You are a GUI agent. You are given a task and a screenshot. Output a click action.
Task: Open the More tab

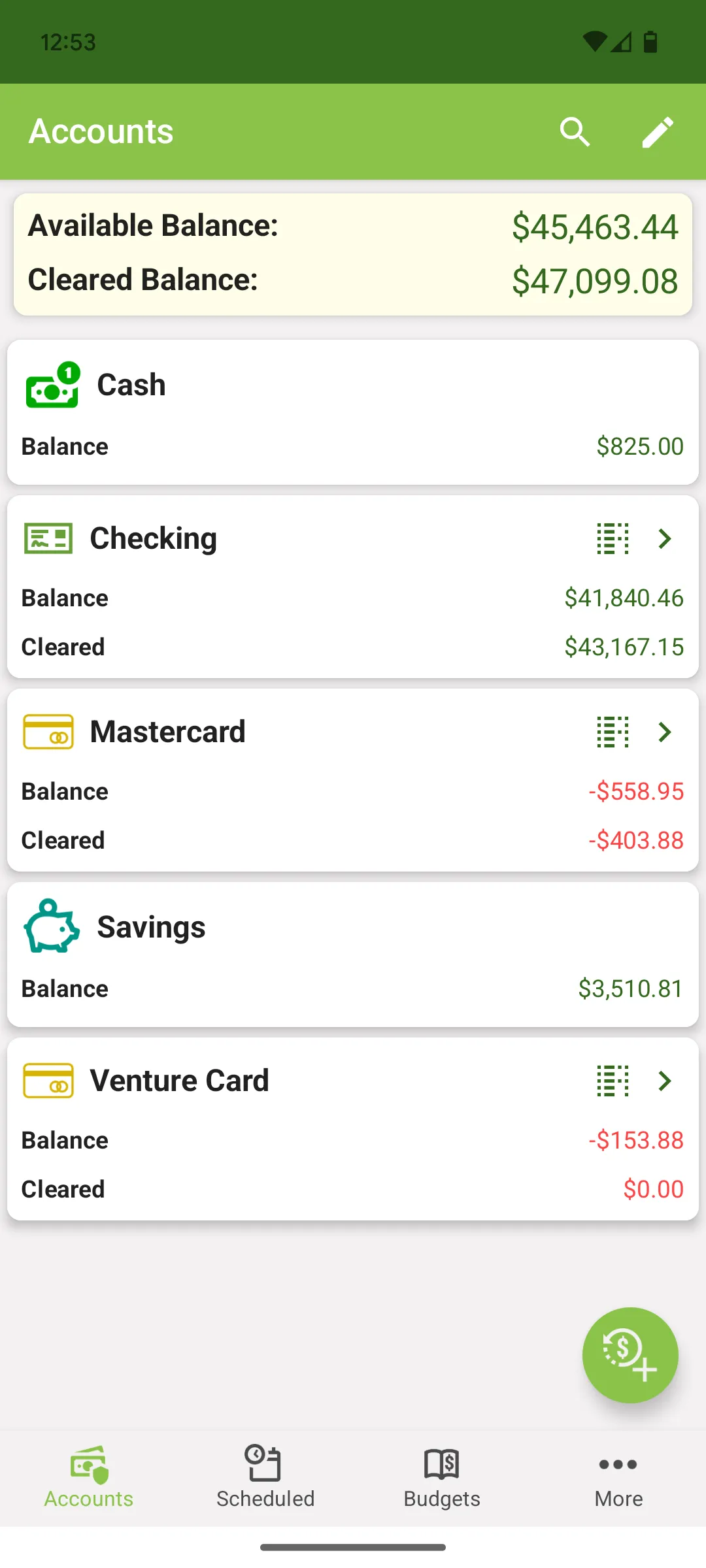[x=618, y=1478]
